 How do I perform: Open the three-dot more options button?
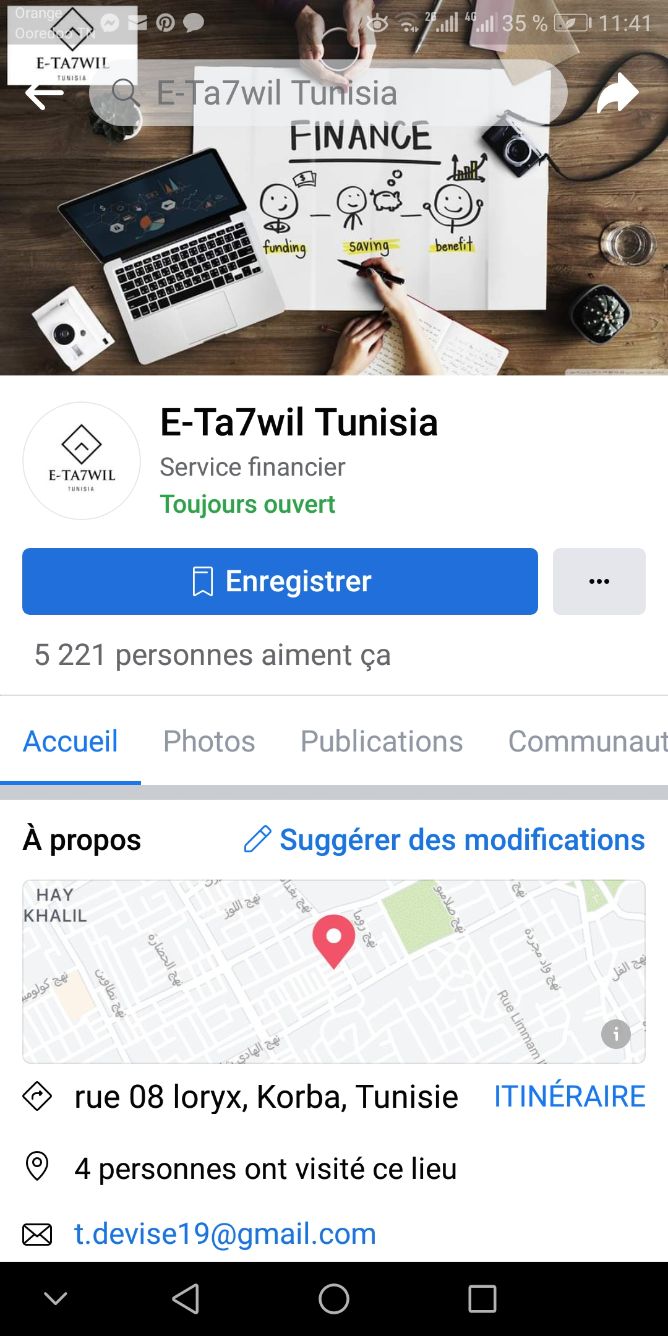click(x=599, y=581)
